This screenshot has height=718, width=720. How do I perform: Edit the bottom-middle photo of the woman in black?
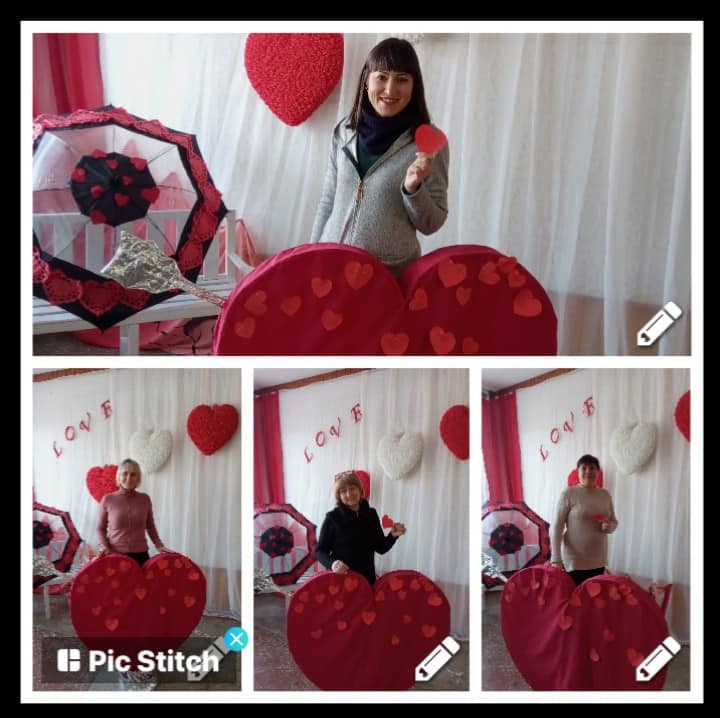coord(437,659)
